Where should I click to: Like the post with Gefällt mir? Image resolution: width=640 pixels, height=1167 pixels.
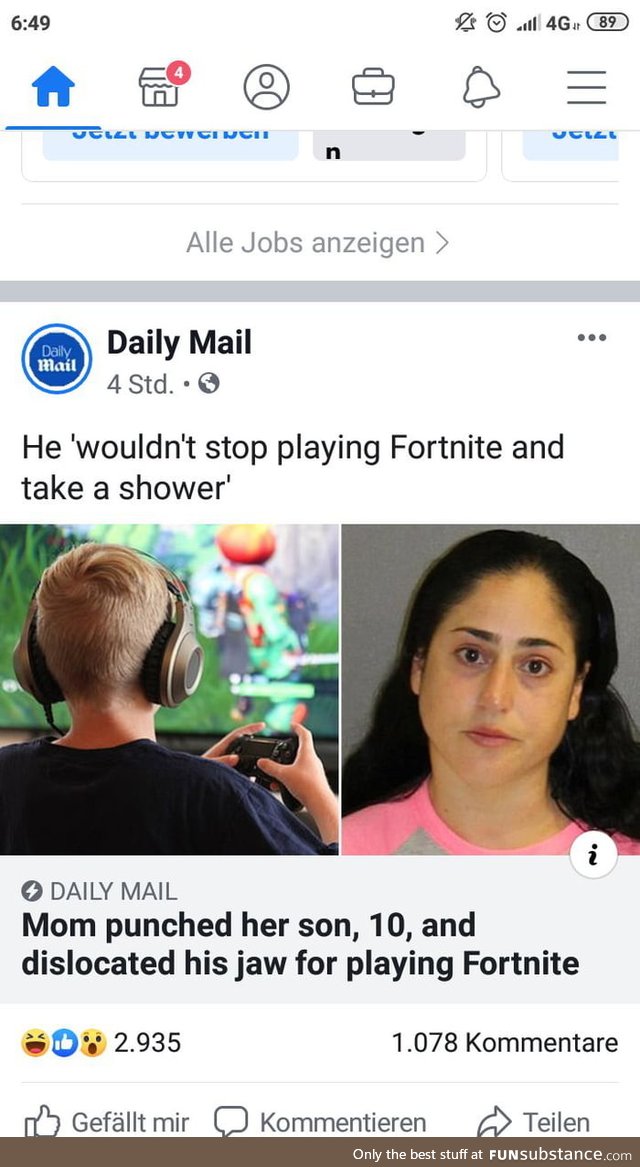tap(107, 1122)
